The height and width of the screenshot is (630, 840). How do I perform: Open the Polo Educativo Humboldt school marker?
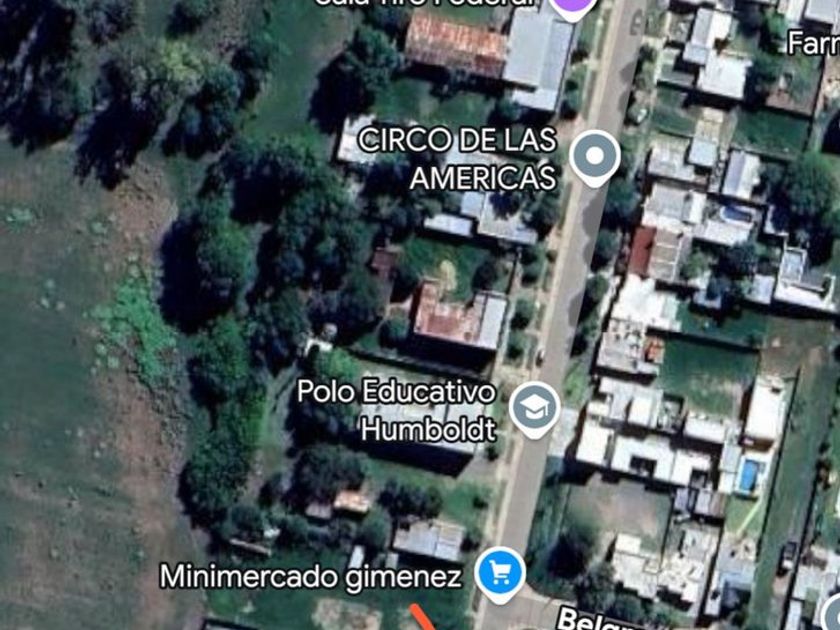(x=534, y=408)
